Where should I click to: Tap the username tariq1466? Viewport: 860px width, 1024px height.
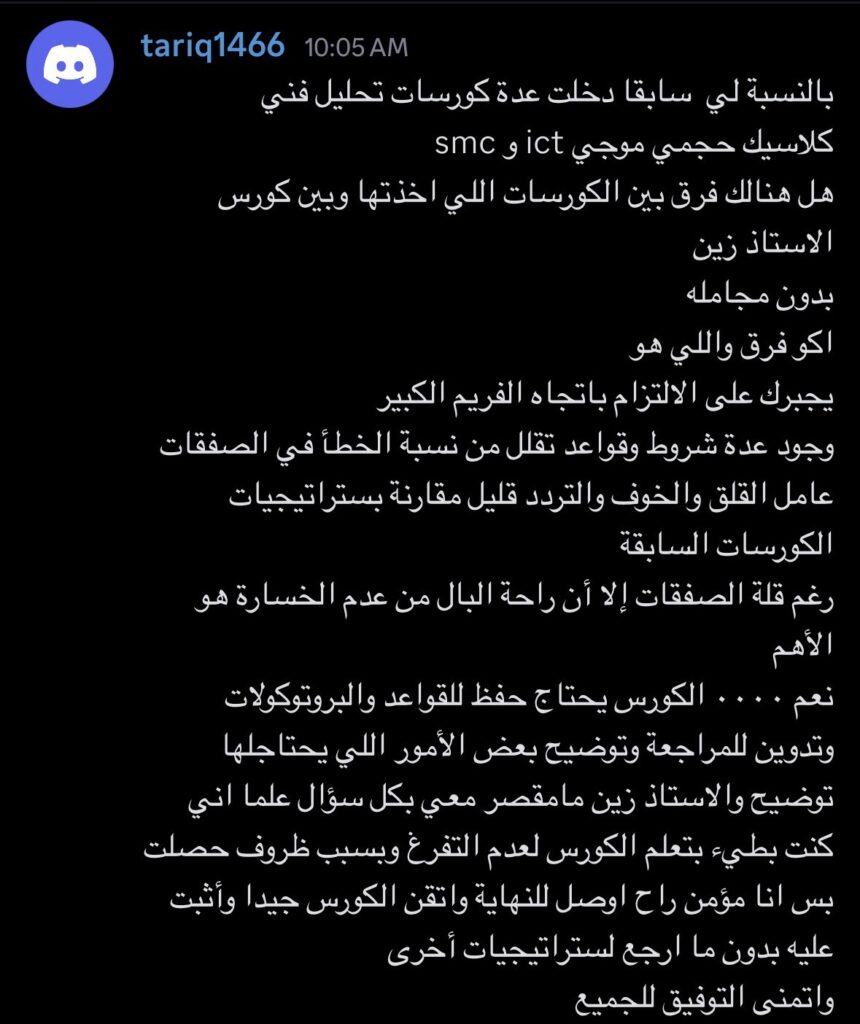(x=212, y=46)
